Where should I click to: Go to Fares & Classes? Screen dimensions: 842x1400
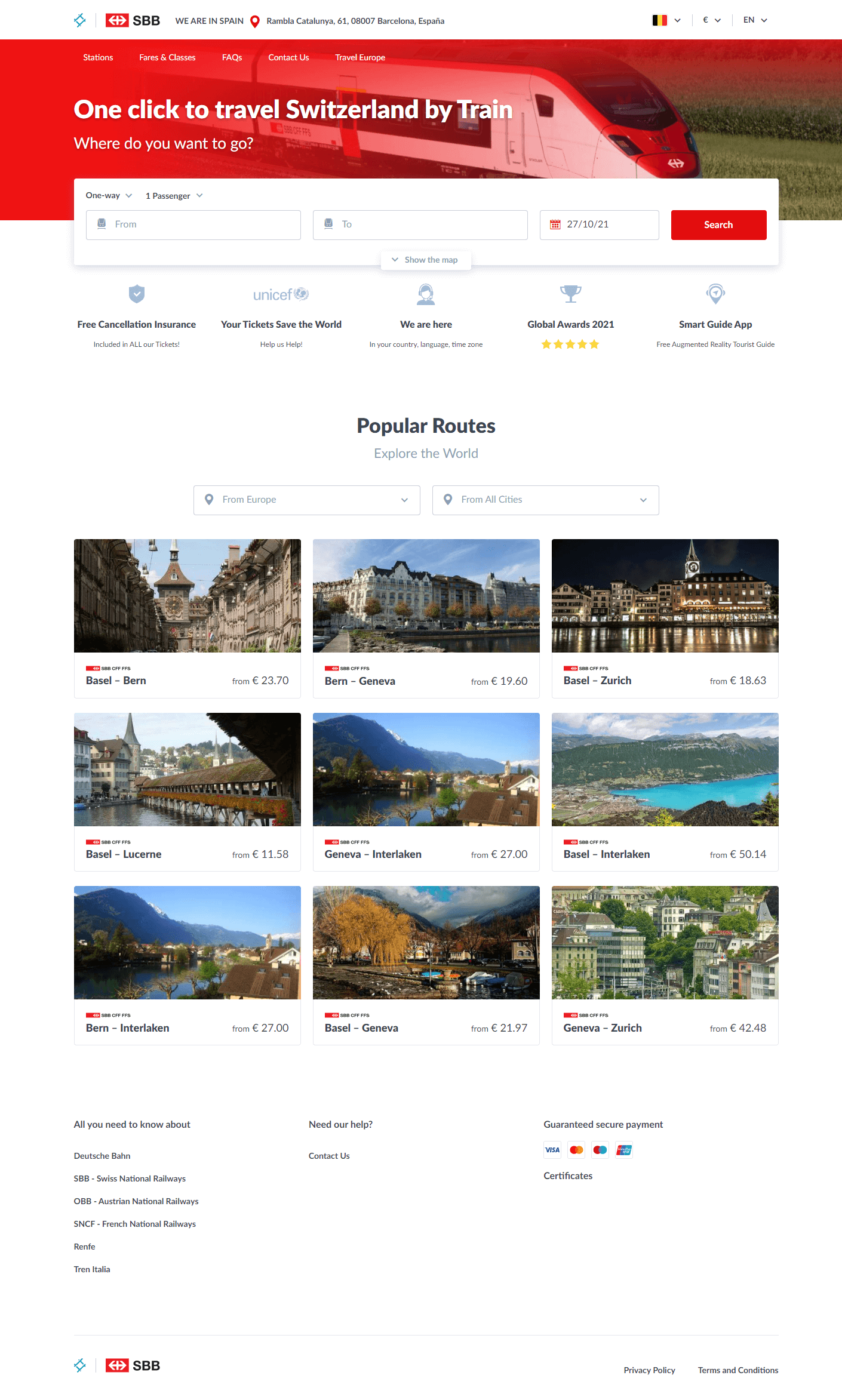[167, 58]
